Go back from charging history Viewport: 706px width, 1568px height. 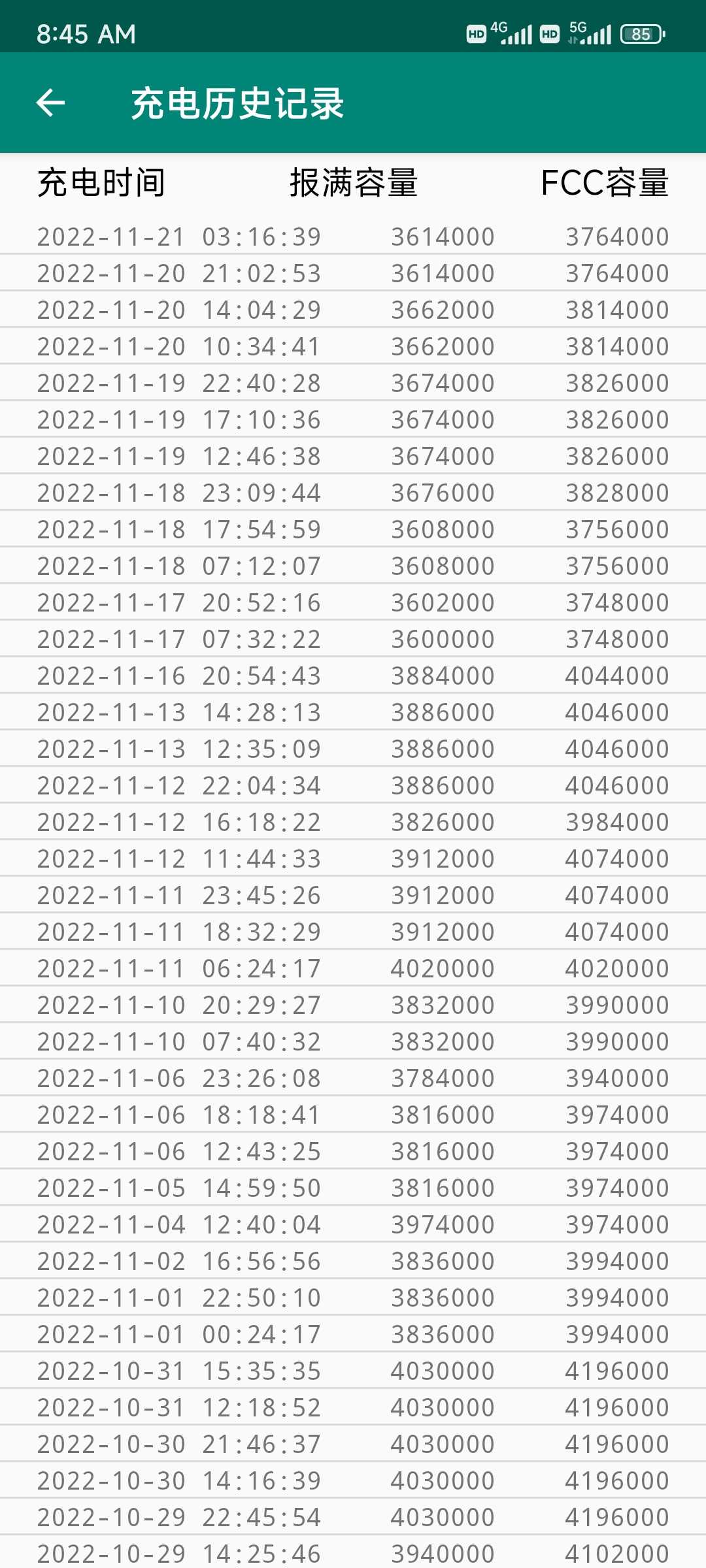[50, 103]
